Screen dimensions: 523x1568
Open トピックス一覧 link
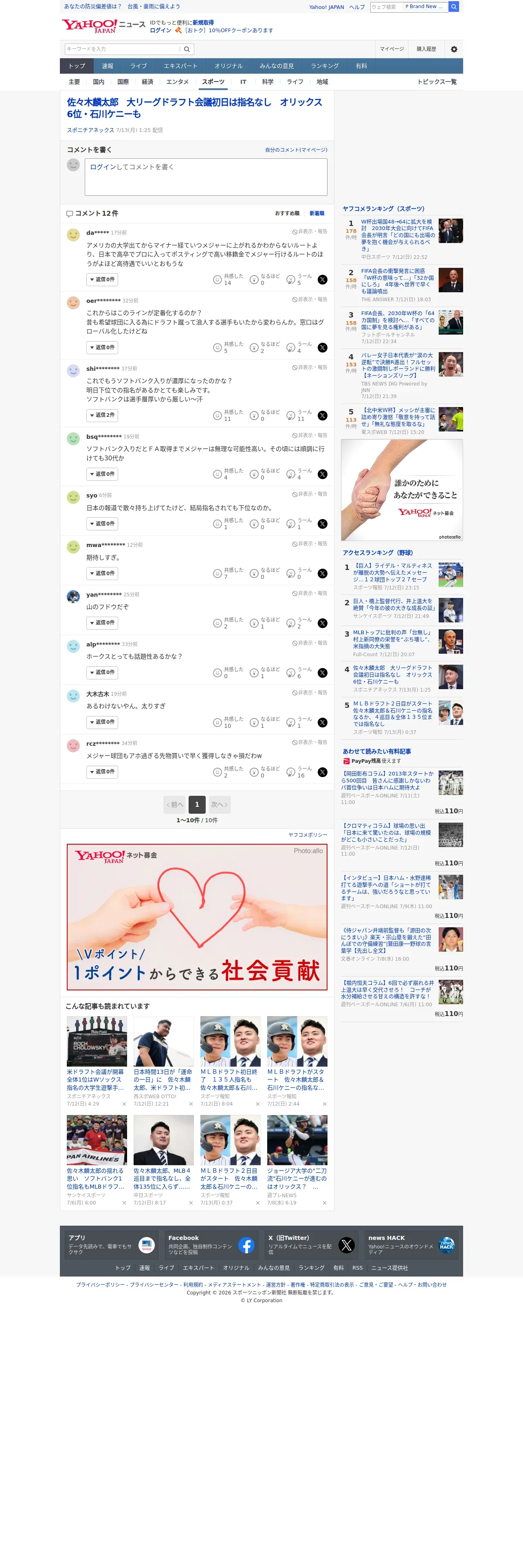437,81
